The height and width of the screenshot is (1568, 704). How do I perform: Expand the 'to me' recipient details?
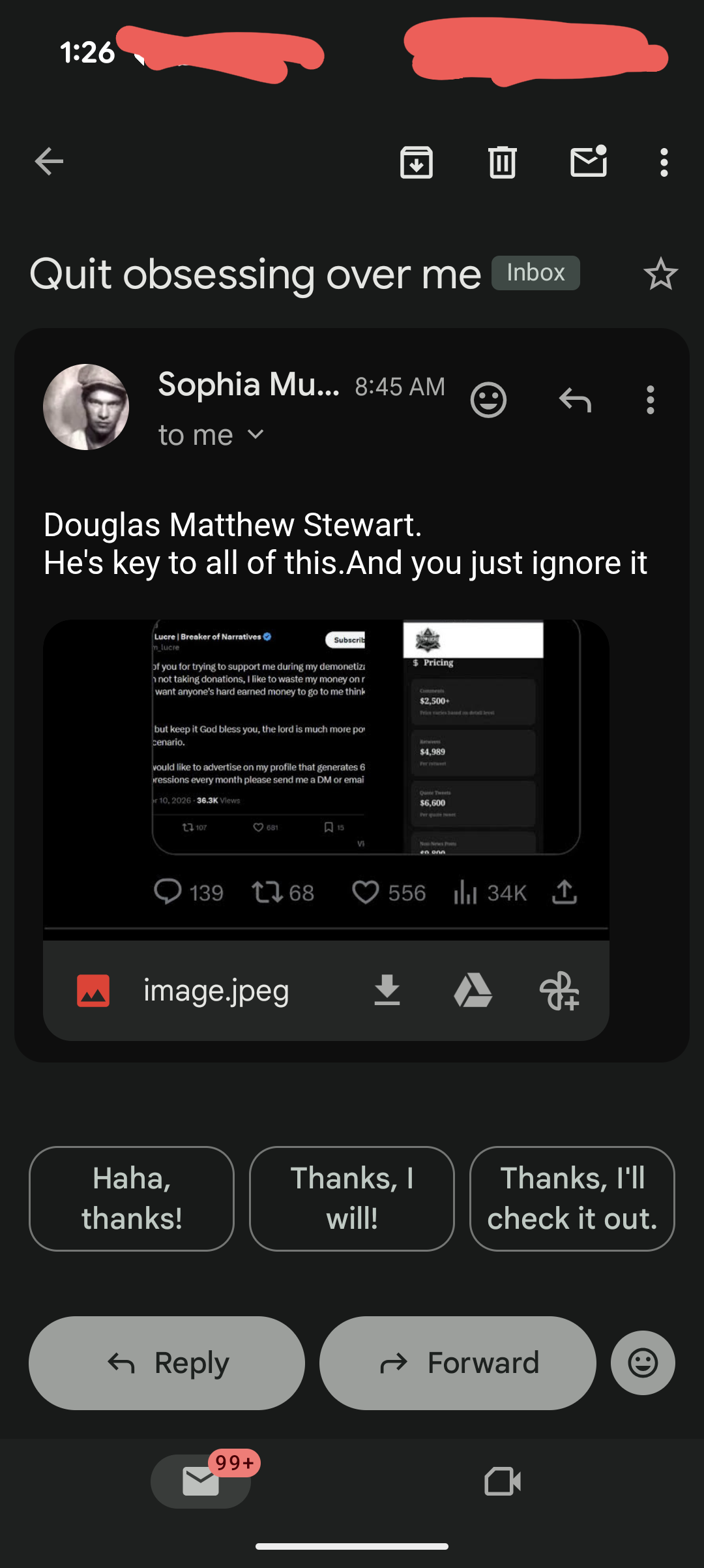pos(256,435)
